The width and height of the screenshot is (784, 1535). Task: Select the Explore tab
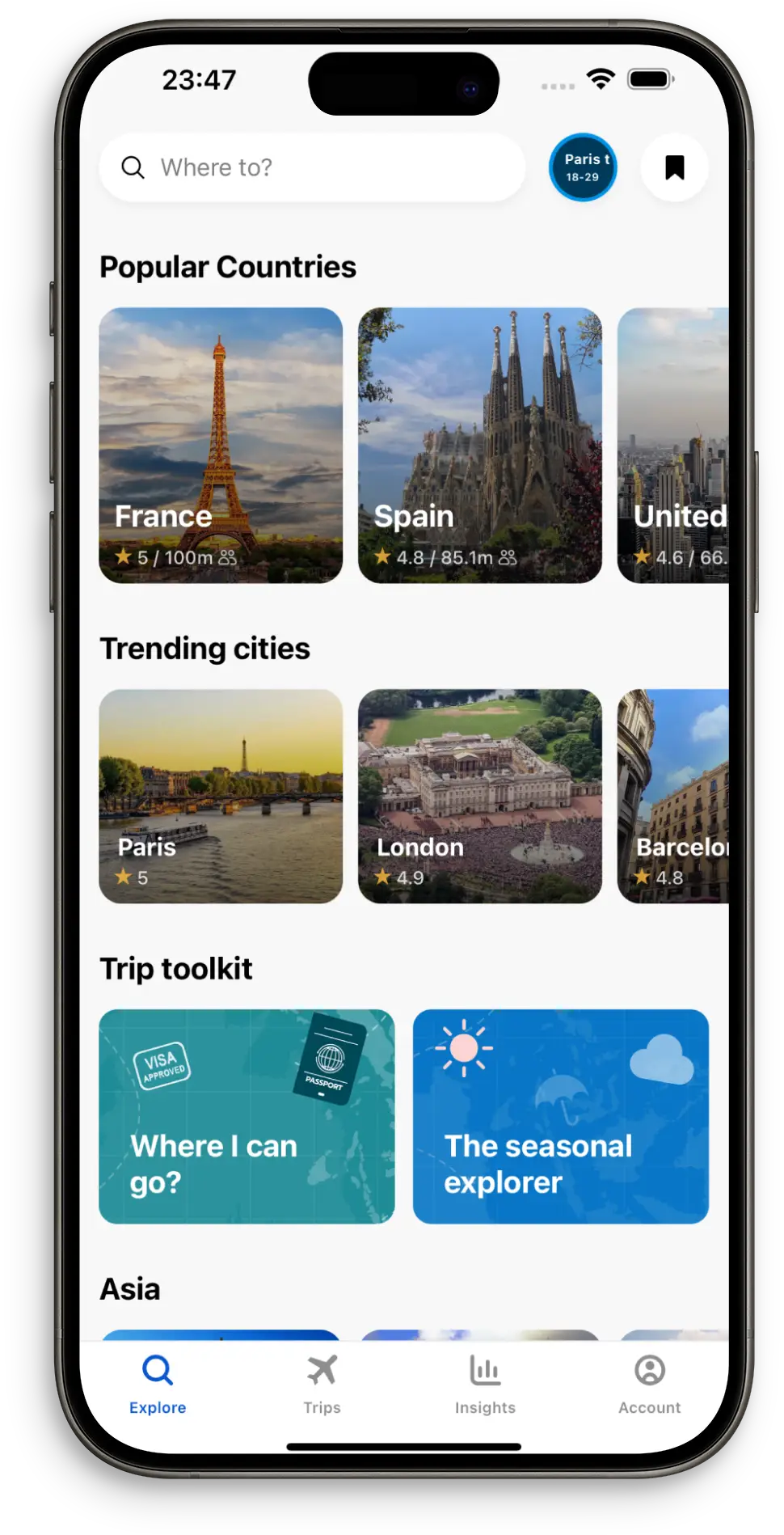(158, 1385)
